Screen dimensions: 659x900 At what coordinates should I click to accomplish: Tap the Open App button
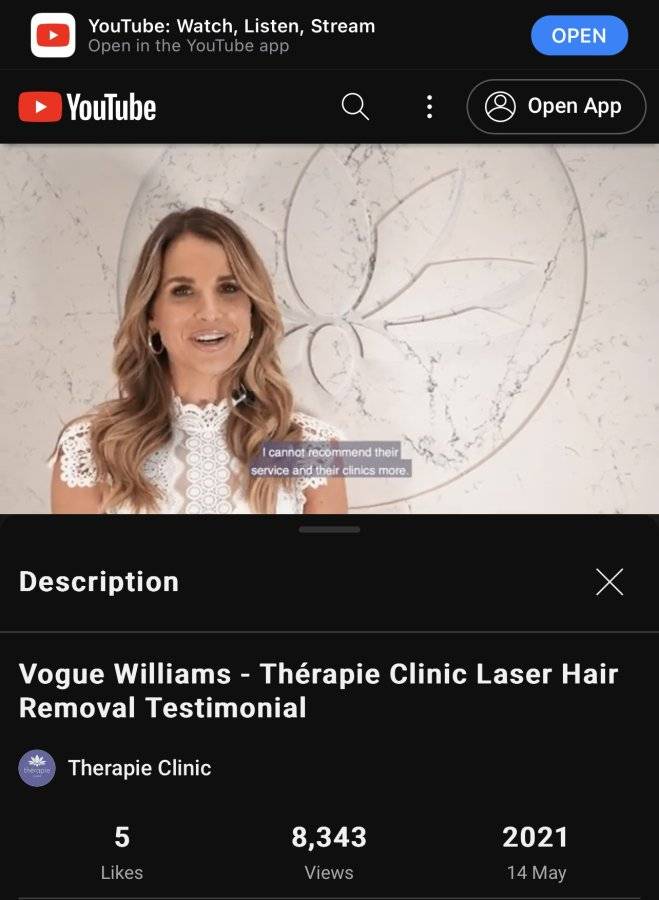click(556, 107)
